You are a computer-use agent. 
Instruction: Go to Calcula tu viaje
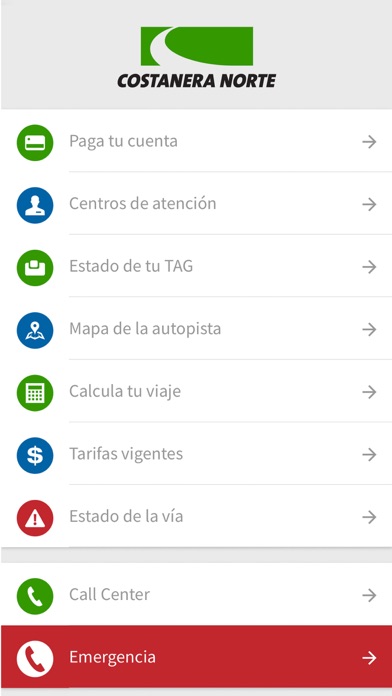point(196,392)
